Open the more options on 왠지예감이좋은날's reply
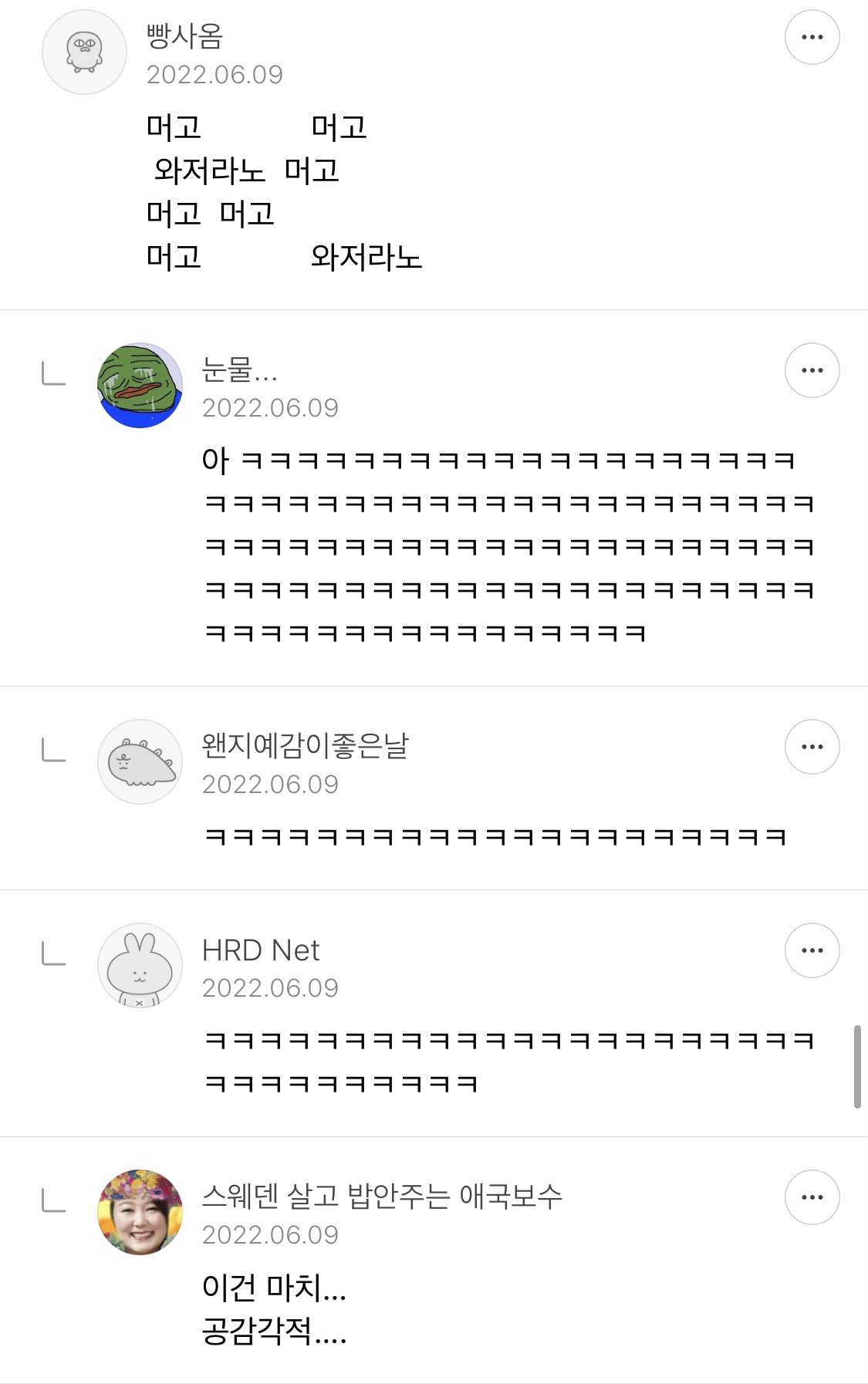Screen dimensions: 868x1384 coord(812,747)
